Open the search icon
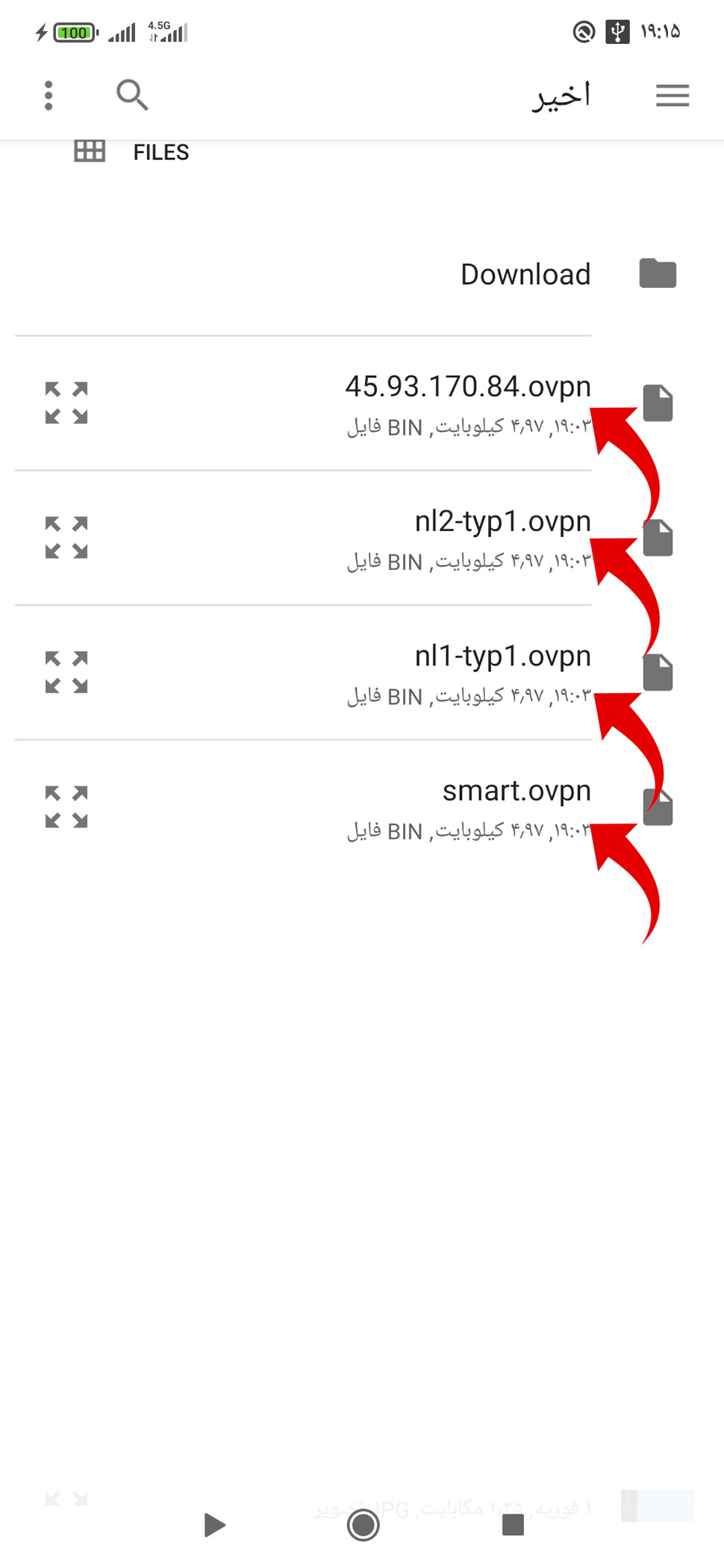This screenshot has height=1568, width=724. pyautogui.click(x=133, y=95)
